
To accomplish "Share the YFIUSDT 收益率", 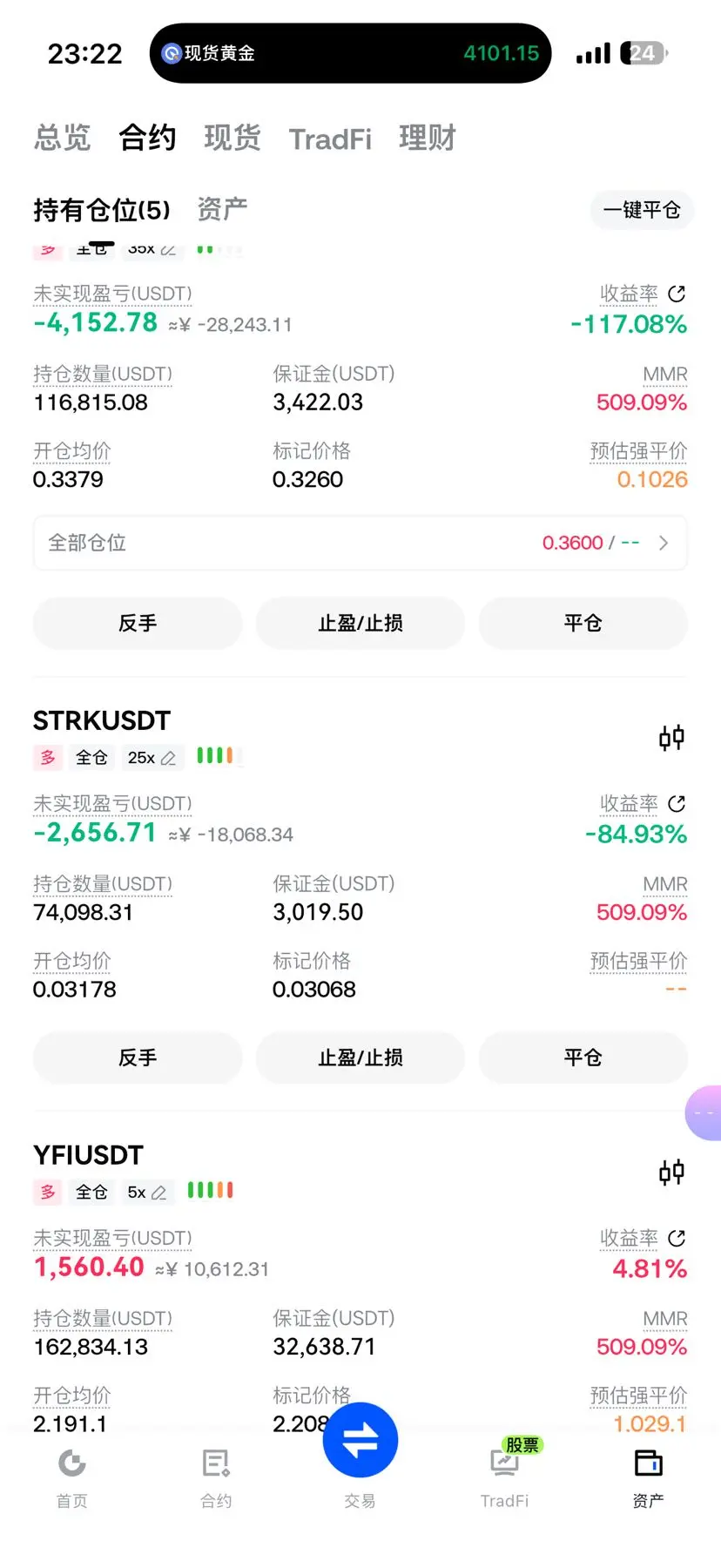I will pyautogui.click(x=677, y=1238).
